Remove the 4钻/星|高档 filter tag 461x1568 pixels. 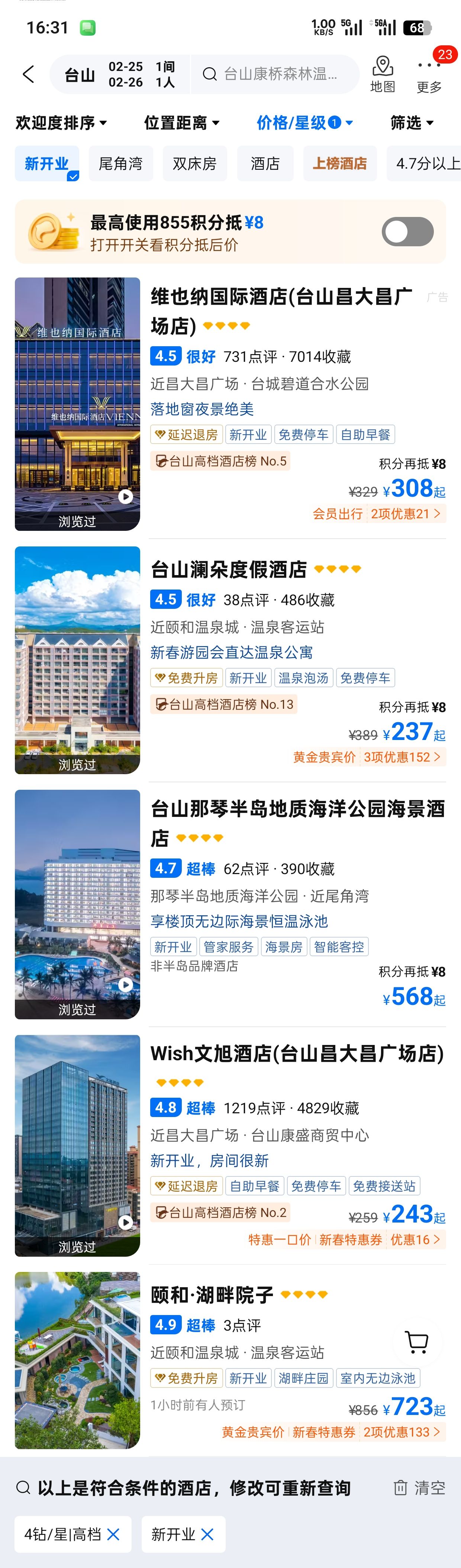coord(113,1535)
